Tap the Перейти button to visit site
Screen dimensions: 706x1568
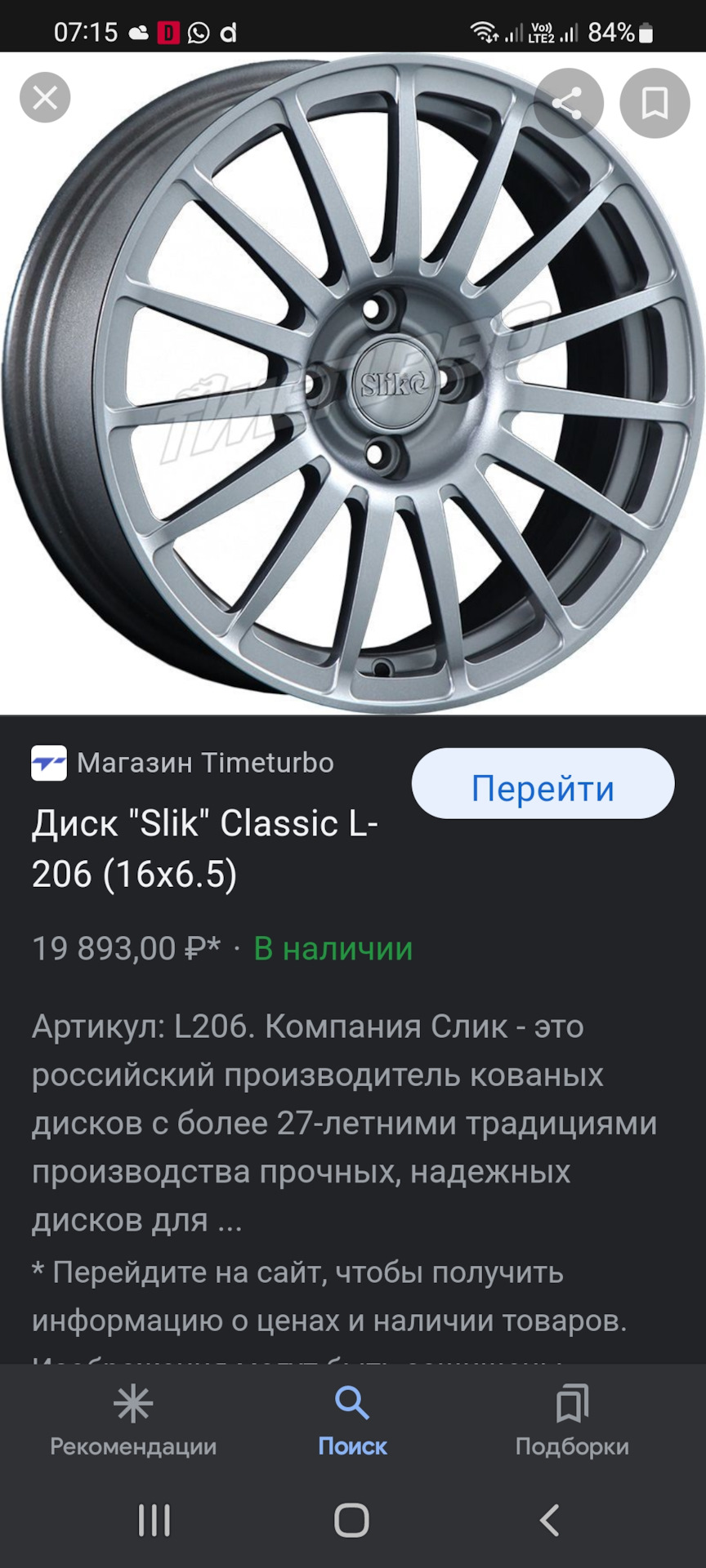click(x=543, y=784)
